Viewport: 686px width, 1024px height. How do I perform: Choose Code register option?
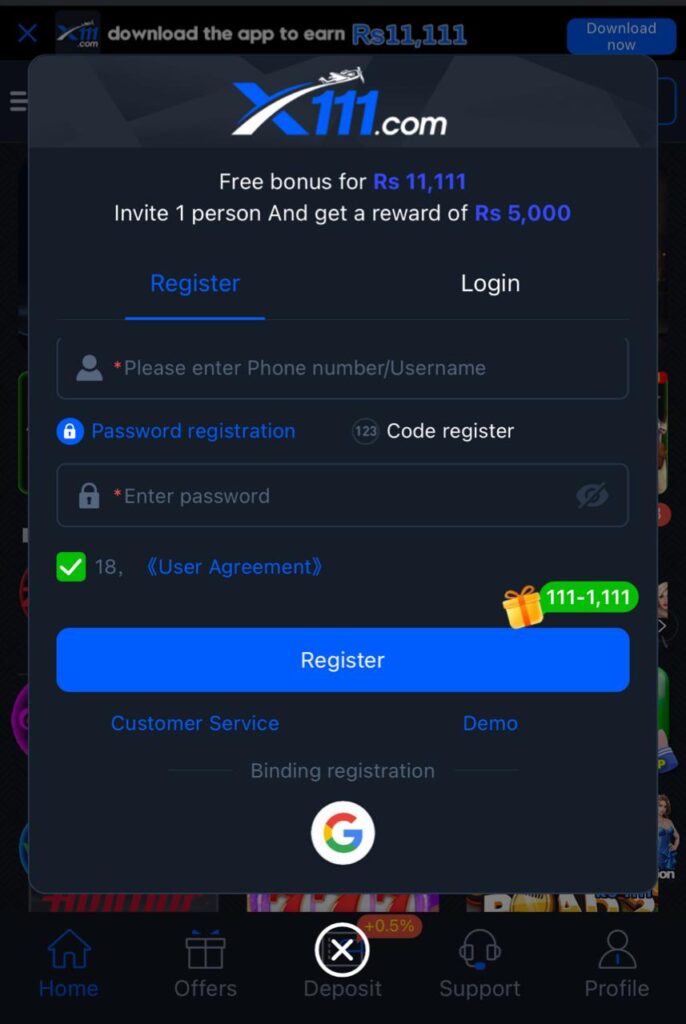click(x=434, y=431)
